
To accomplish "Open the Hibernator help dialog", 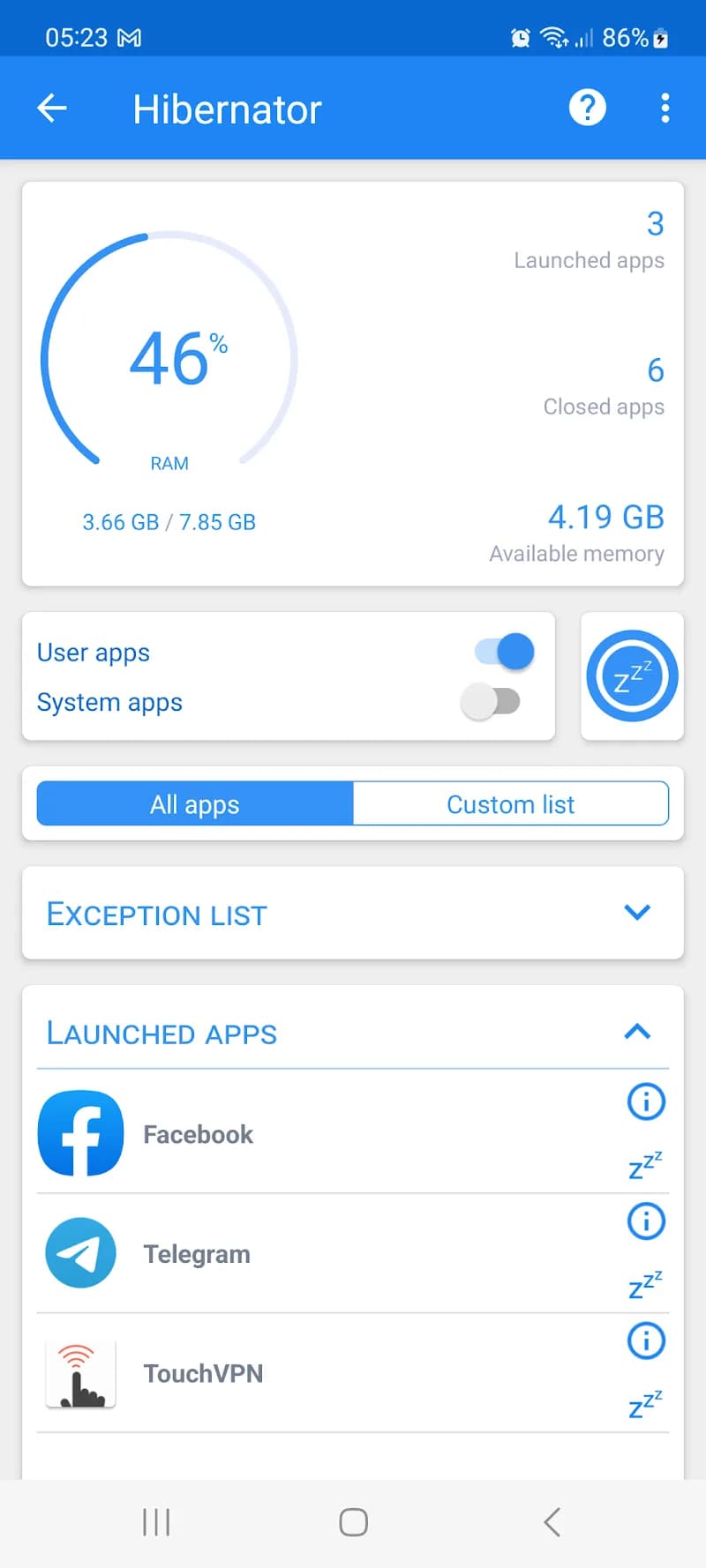I will coord(587,108).
